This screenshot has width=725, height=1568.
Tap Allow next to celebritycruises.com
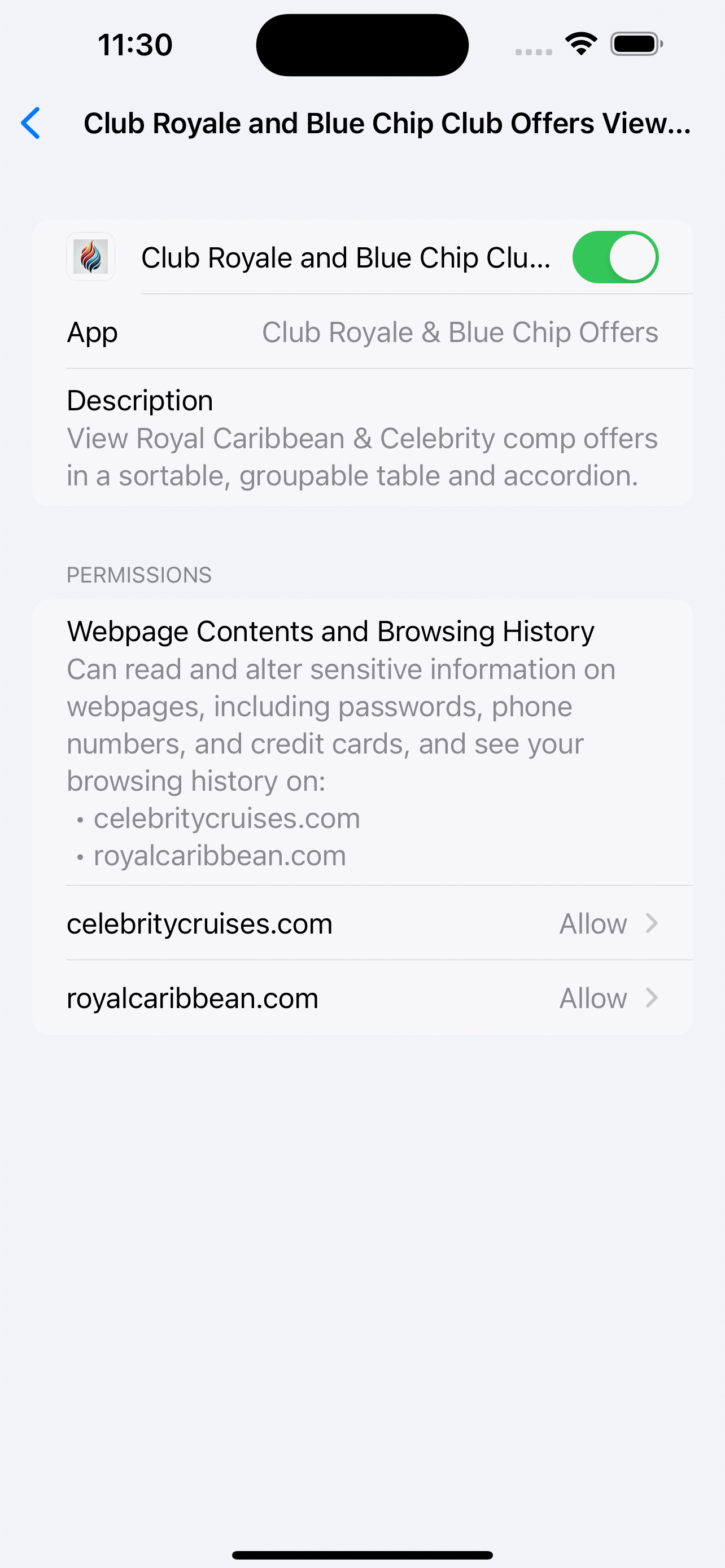592,923
